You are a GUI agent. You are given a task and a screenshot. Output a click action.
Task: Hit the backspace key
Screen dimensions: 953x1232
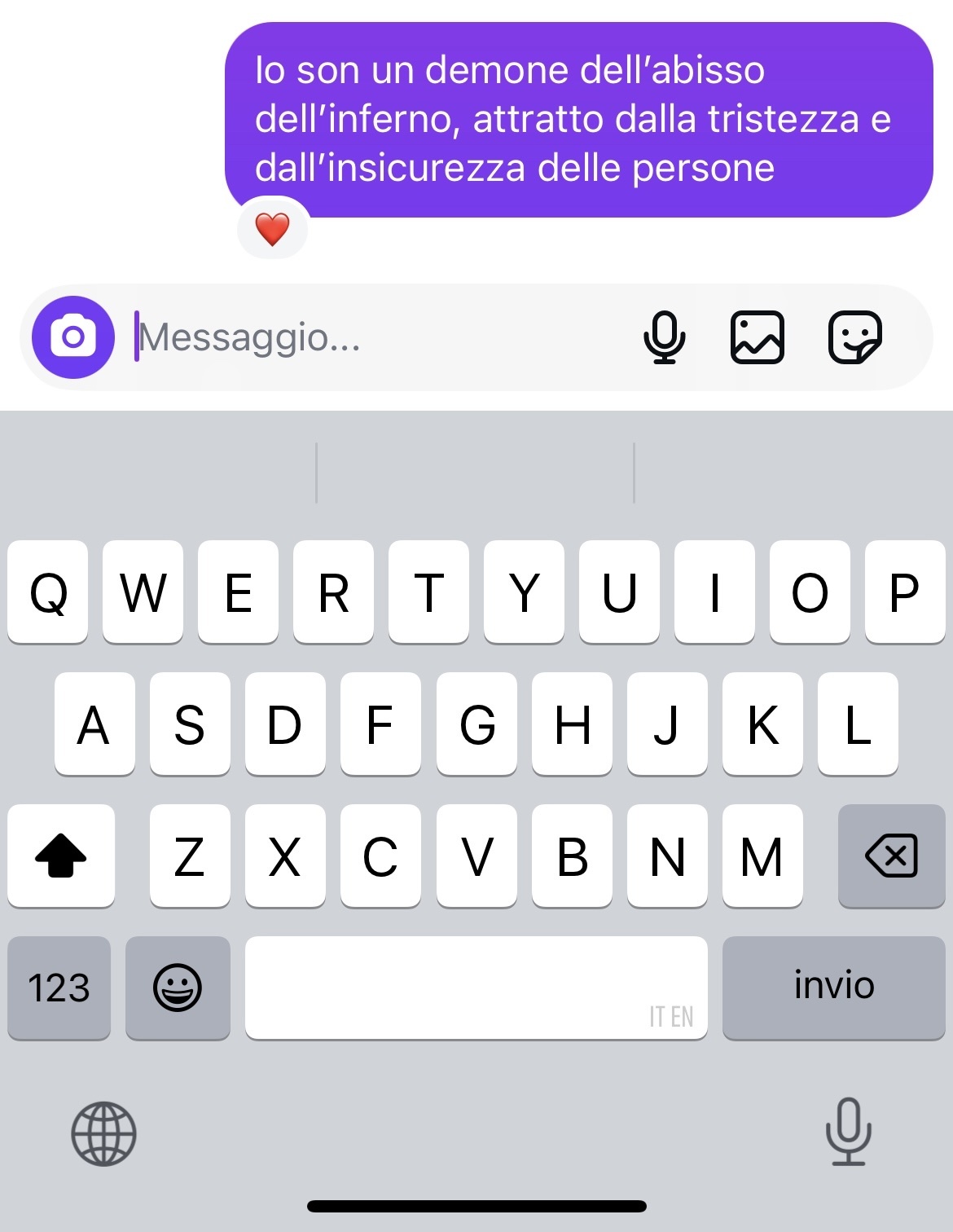click(891, 856)
